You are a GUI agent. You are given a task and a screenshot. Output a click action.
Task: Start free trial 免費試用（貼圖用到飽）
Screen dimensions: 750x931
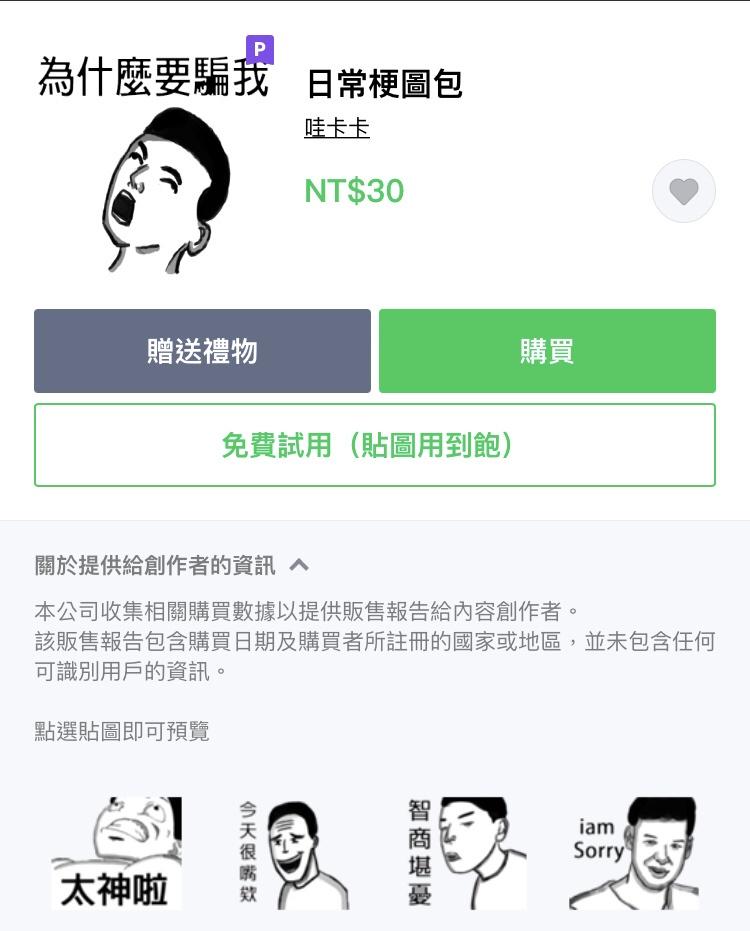coord(375,445)
